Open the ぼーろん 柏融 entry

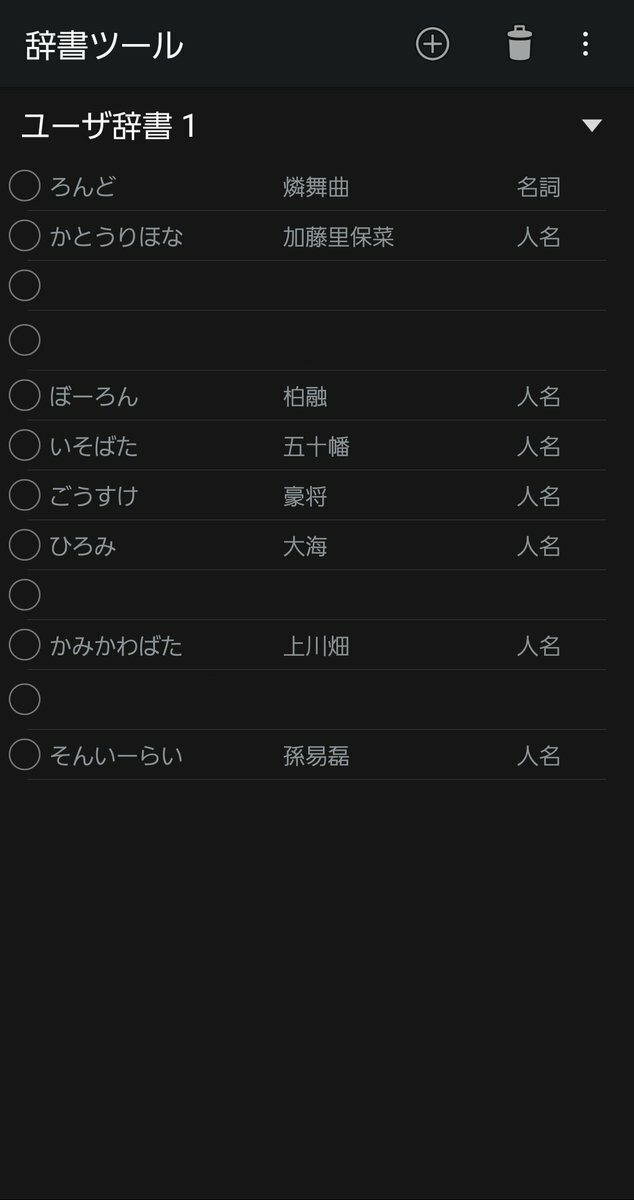tap(317, 396)
